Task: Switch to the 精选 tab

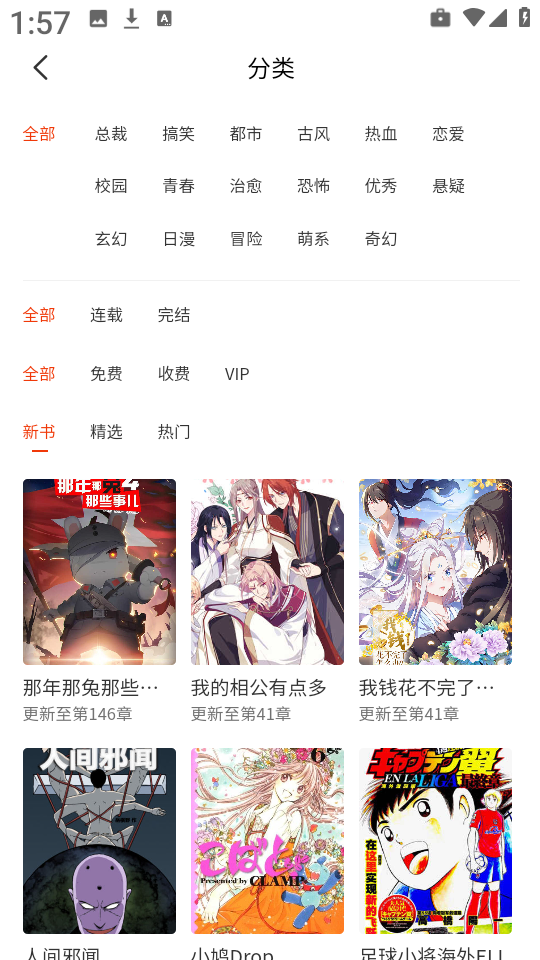Action: point(106,432)
